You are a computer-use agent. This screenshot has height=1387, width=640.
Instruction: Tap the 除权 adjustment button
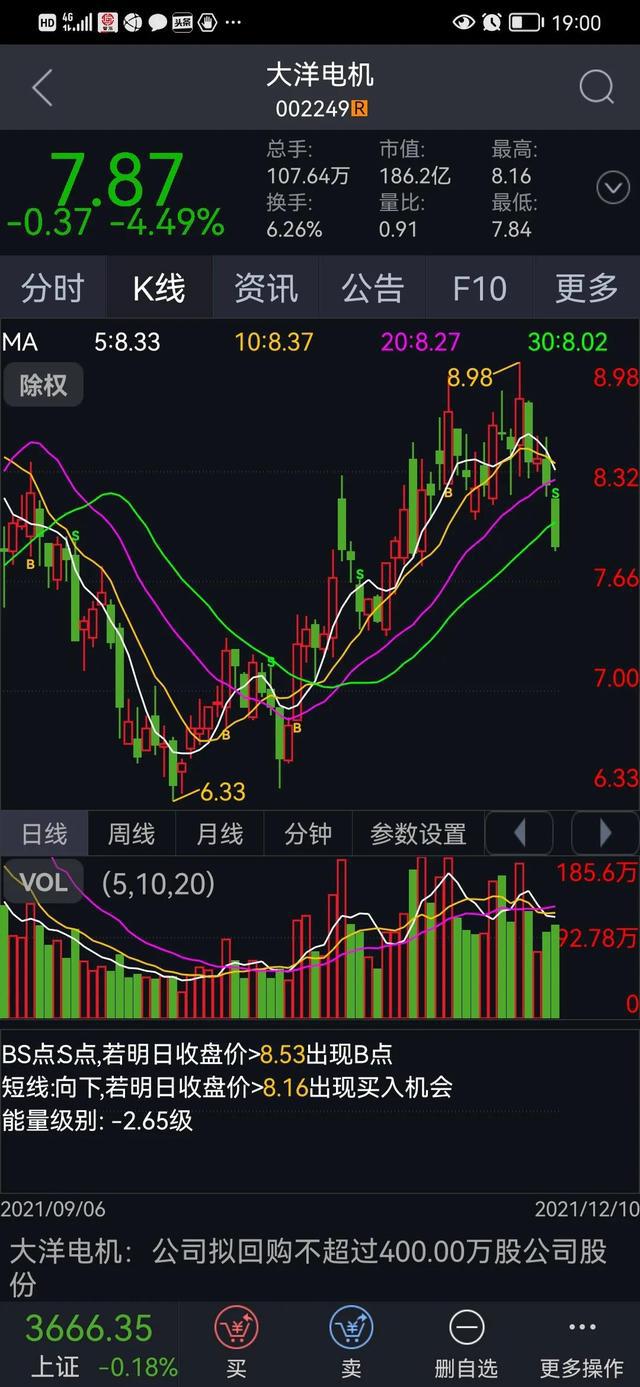(x=42, y=385)
